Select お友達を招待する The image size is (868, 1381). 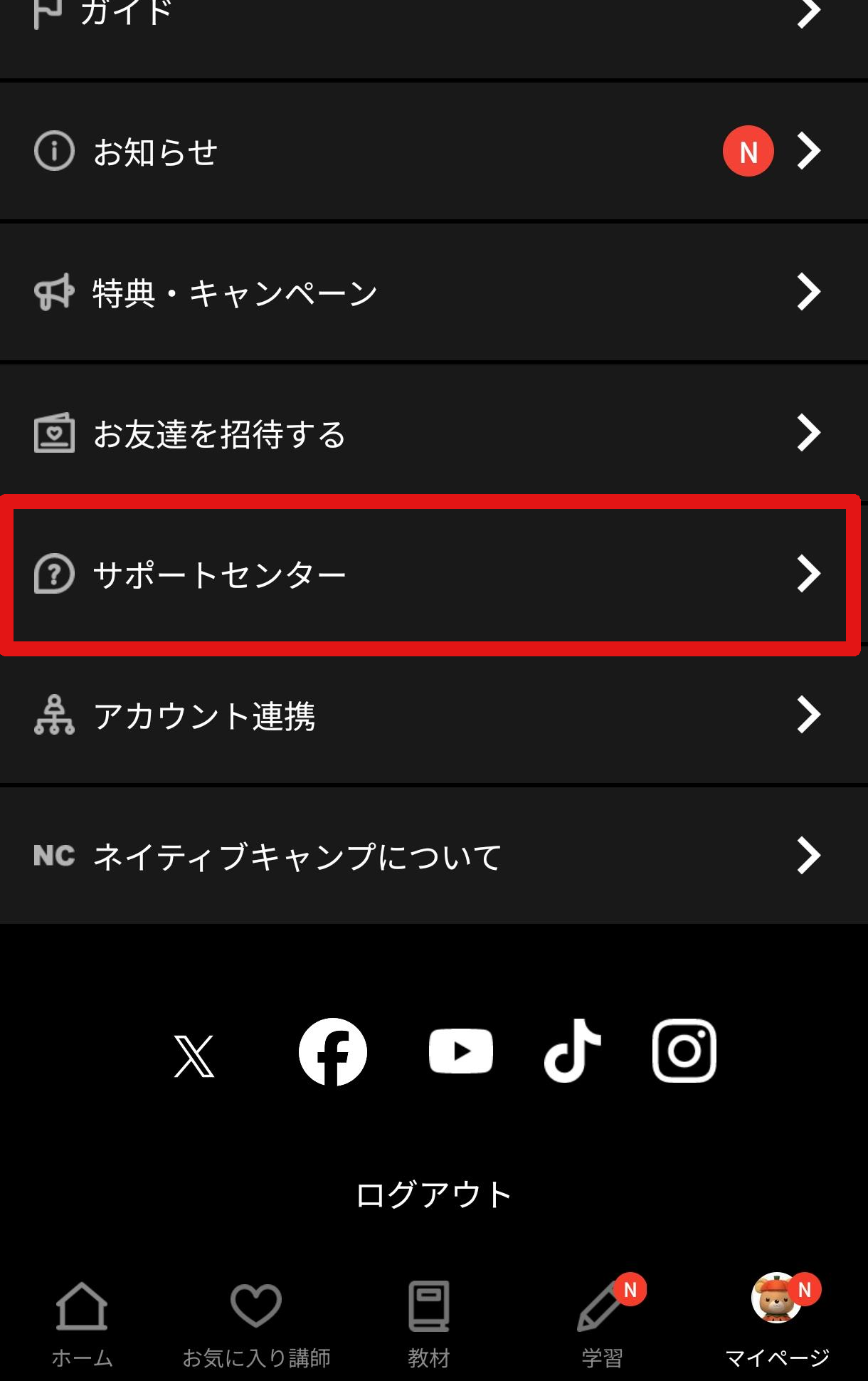coord(427,433)
